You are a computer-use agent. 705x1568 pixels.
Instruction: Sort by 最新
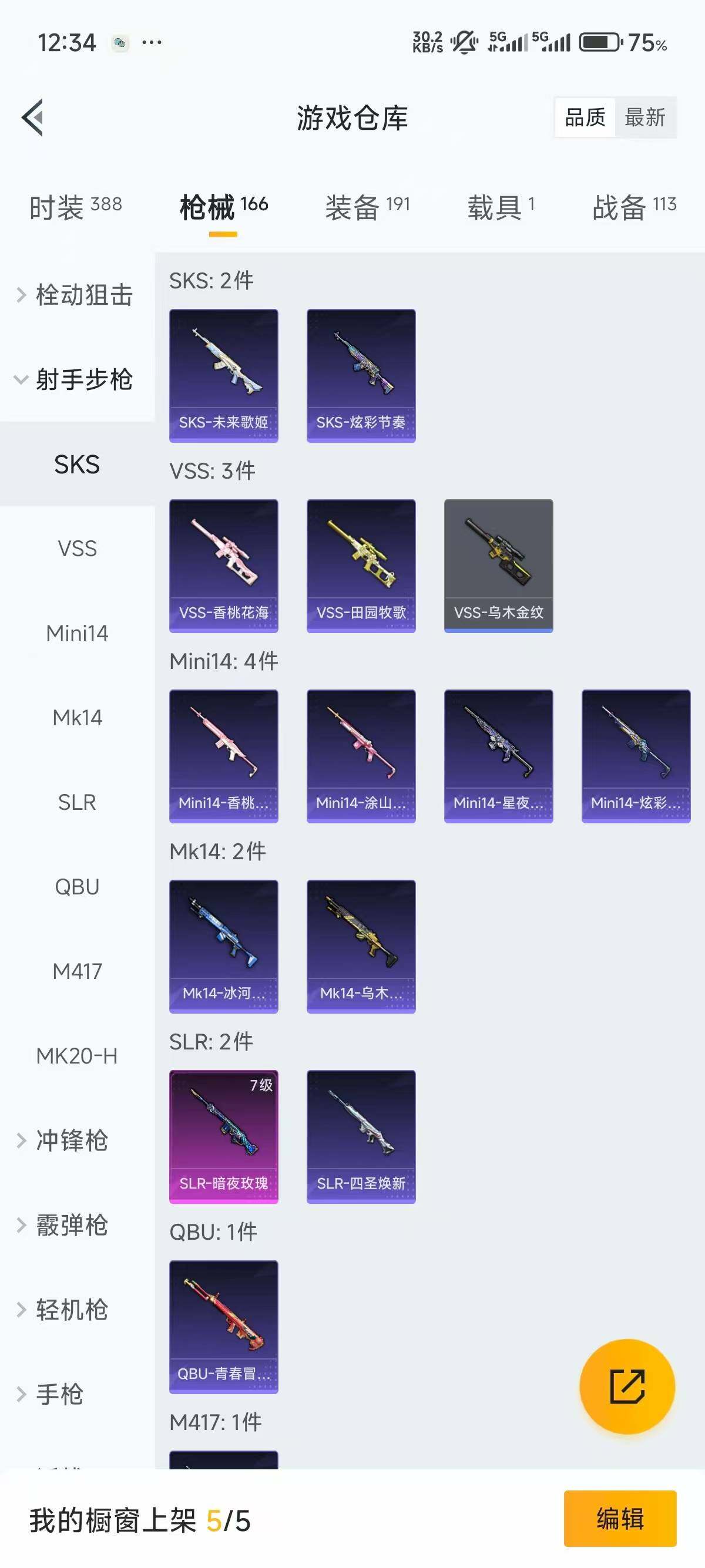click(x=644, y=117)
